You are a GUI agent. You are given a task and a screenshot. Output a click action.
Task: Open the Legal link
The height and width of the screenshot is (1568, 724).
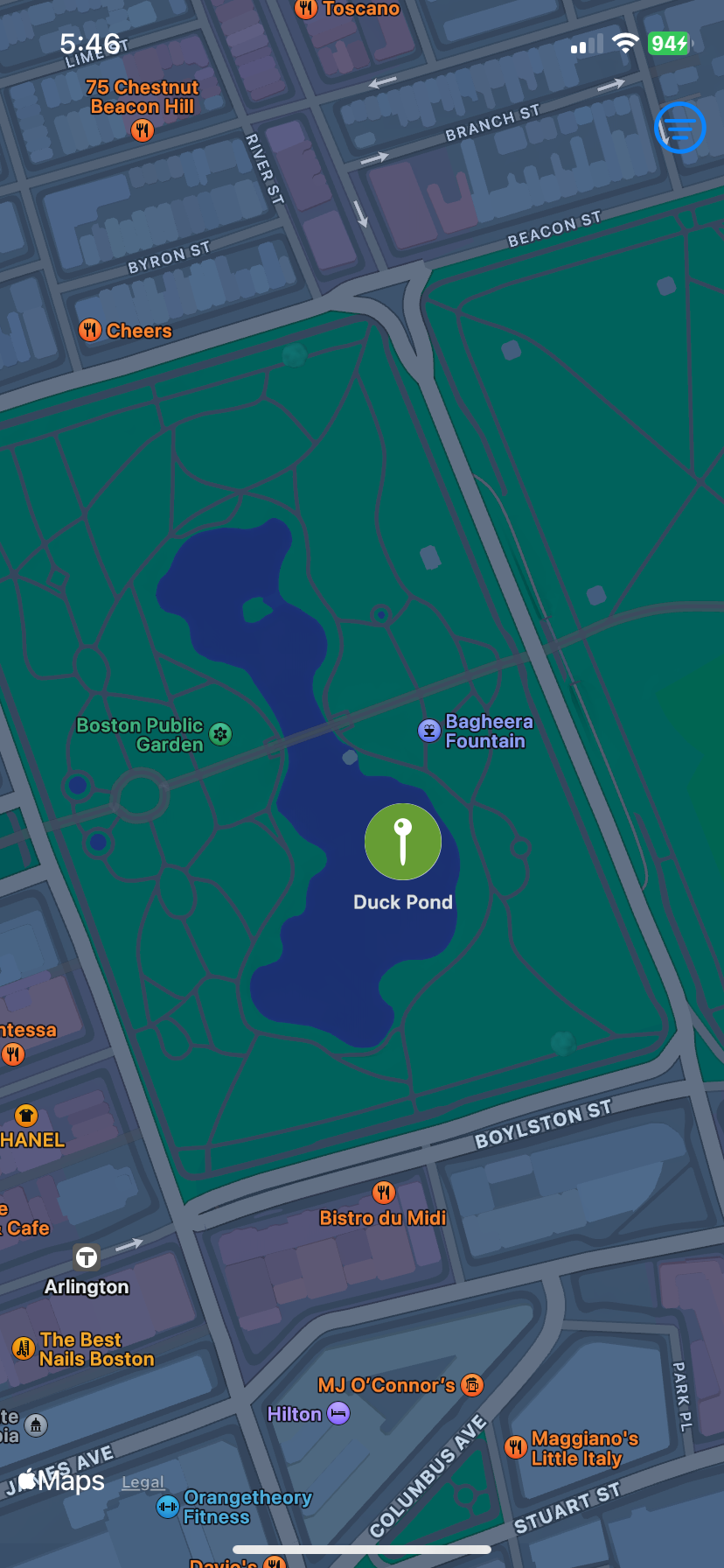[143, 1482]
